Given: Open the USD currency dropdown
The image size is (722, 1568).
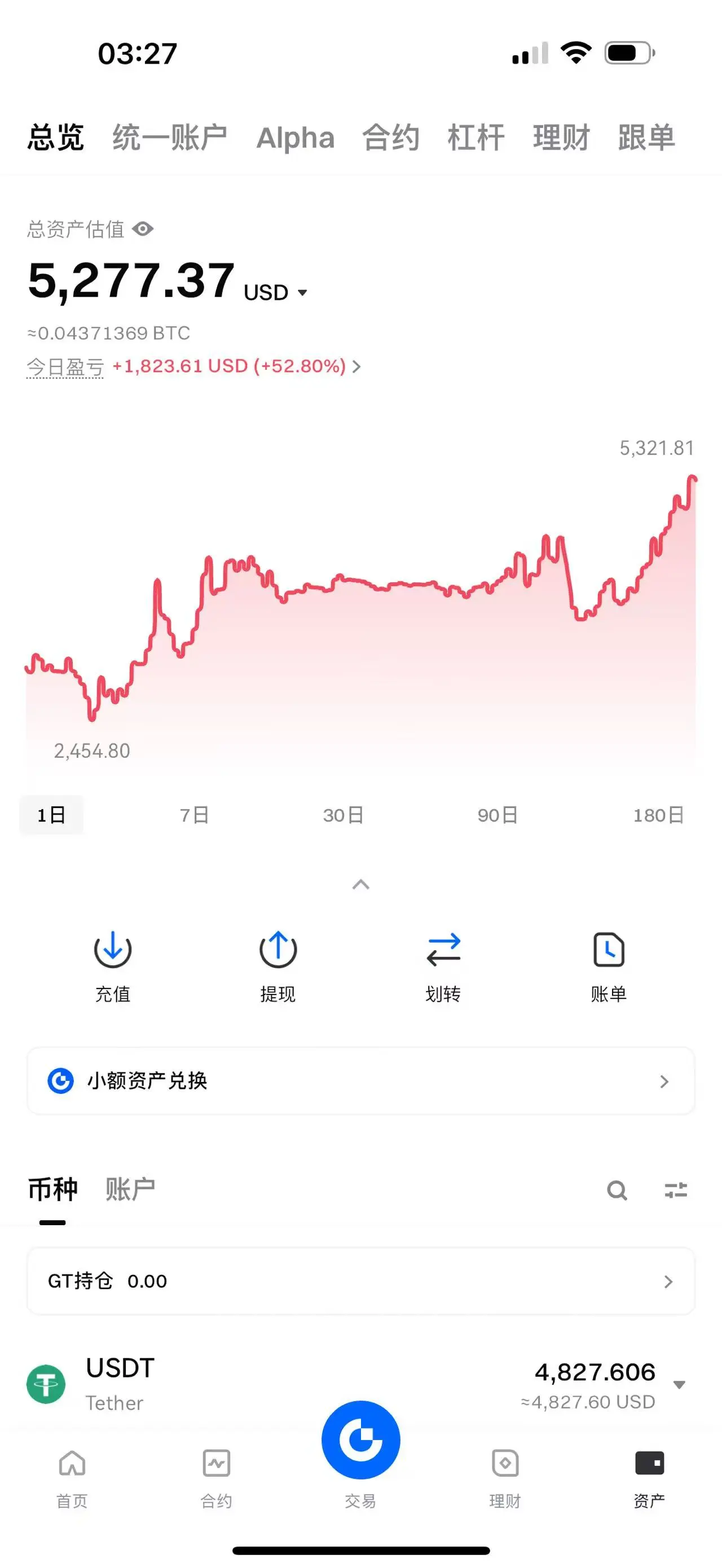Looking at the screenshot, I should point(275,293).
